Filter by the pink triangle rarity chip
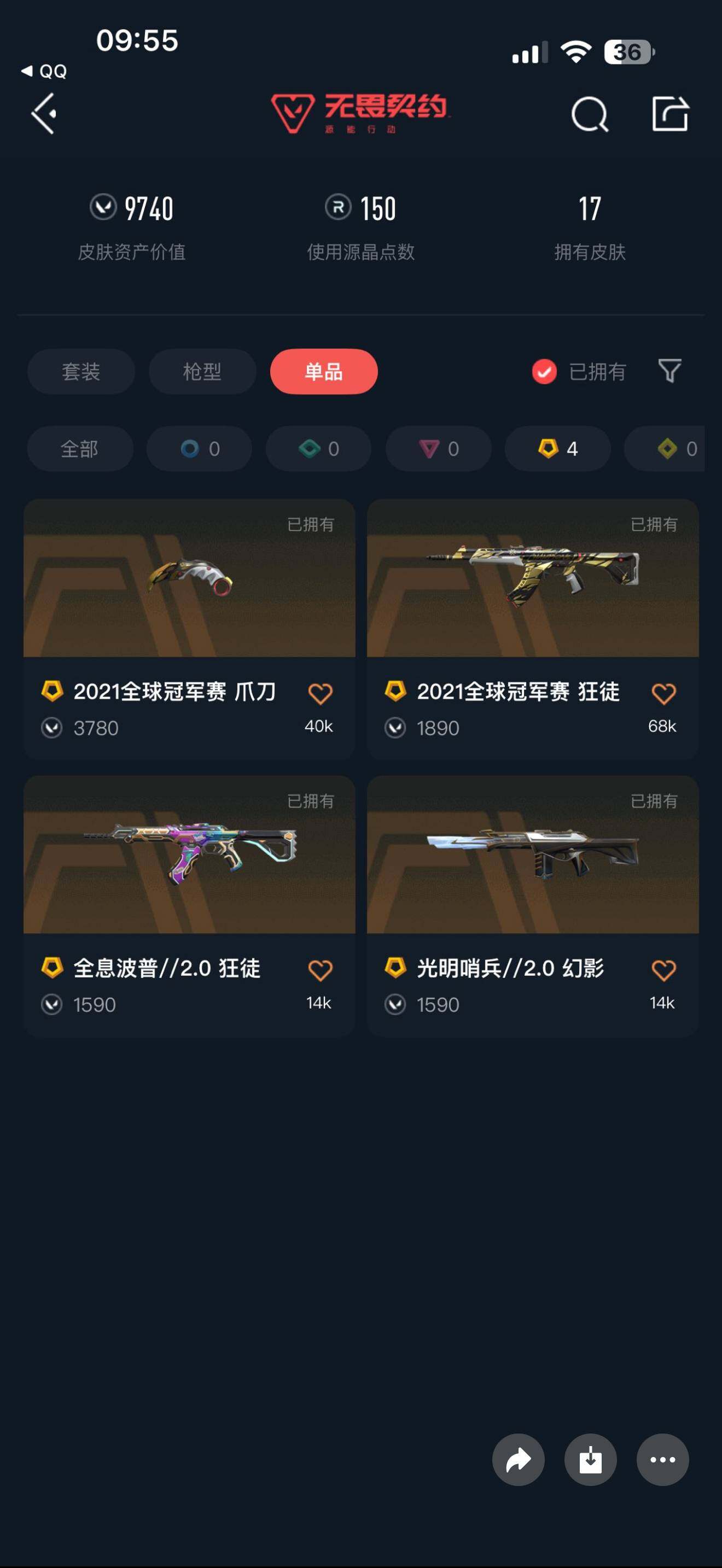Viewport: 722px width, 1568px height. 438,449
